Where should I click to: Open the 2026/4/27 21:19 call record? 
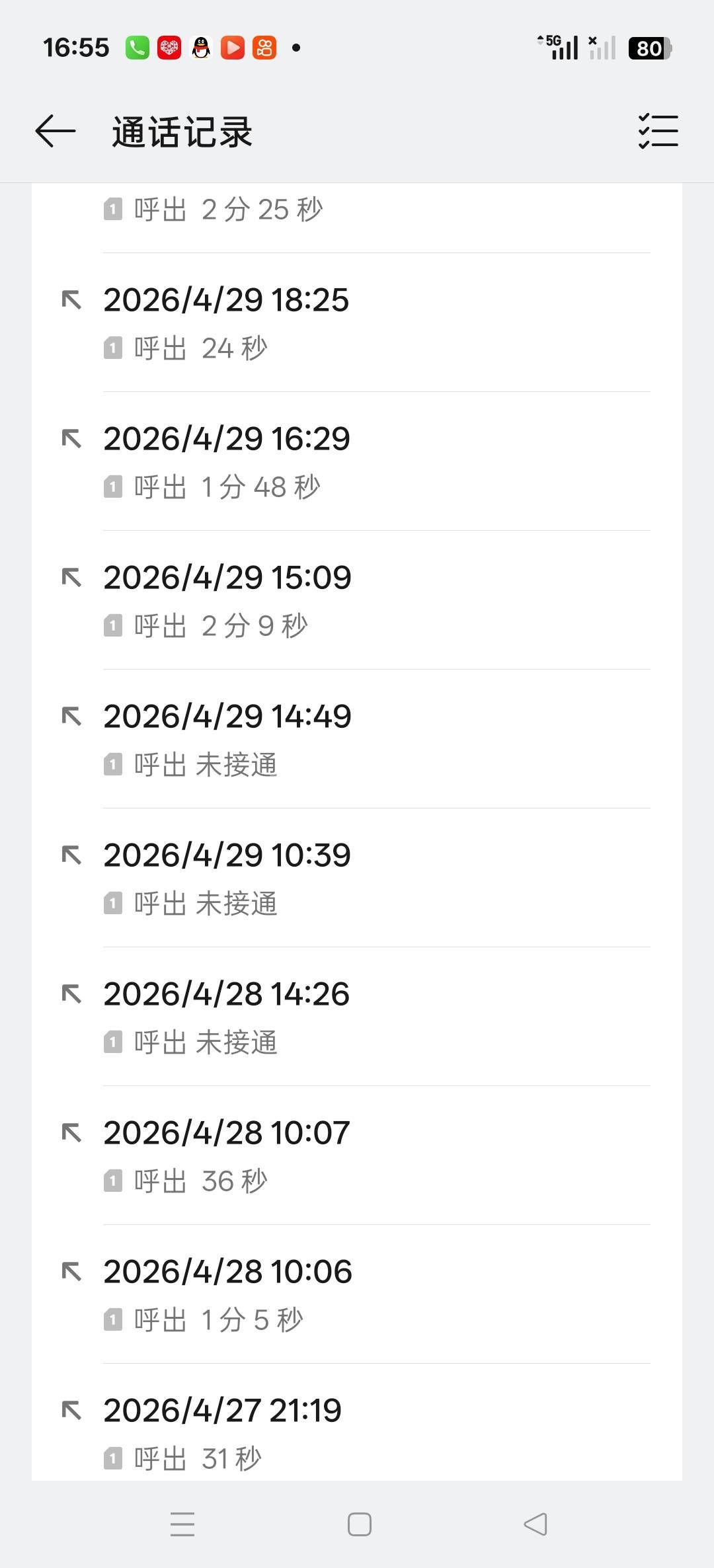coord(357,1432)
